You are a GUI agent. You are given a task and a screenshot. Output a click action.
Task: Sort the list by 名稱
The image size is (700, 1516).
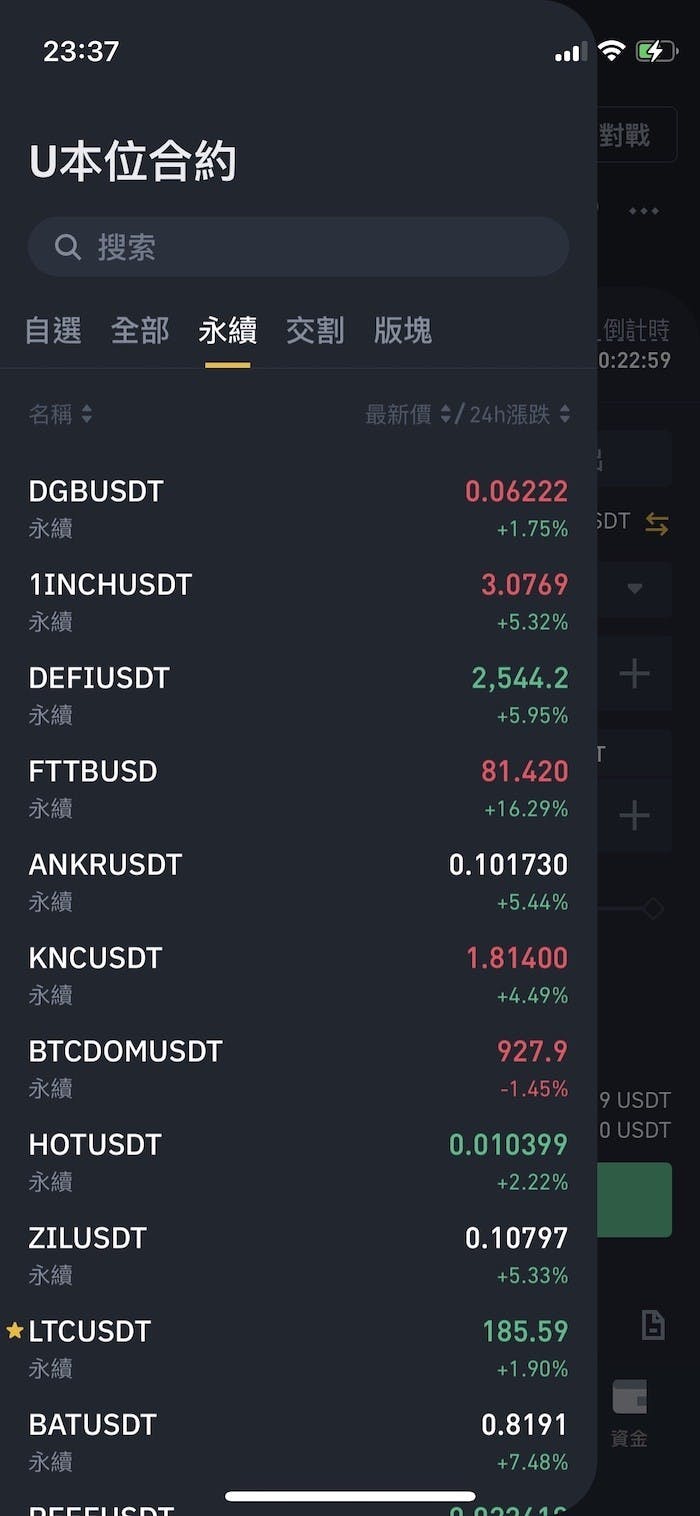[x=60, y=414]
